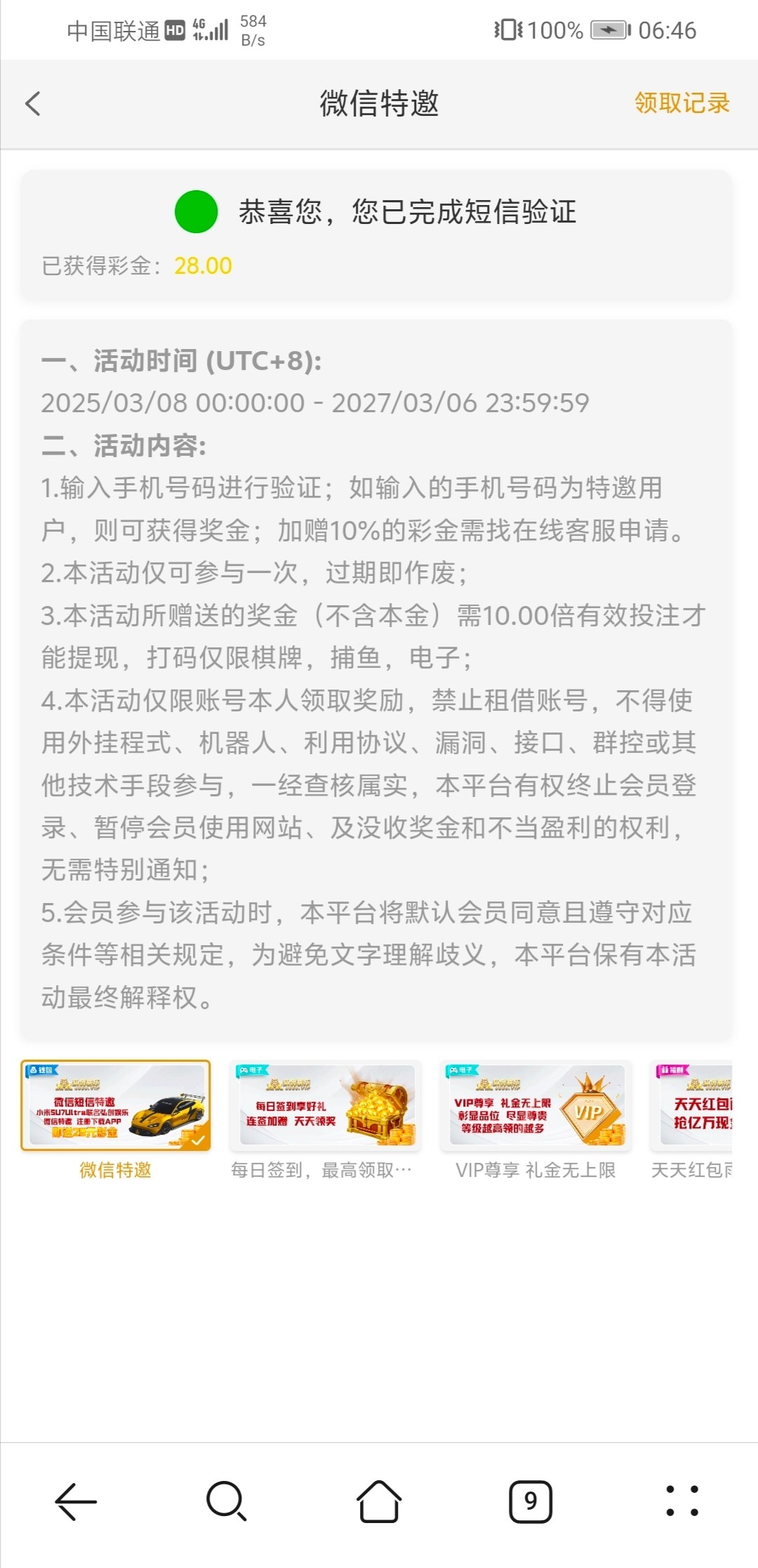The height and width of the screenshot is (1568, 758).
Task: Open the tab switcher showing 9 tabs
Action: [x=531, y=1502]
